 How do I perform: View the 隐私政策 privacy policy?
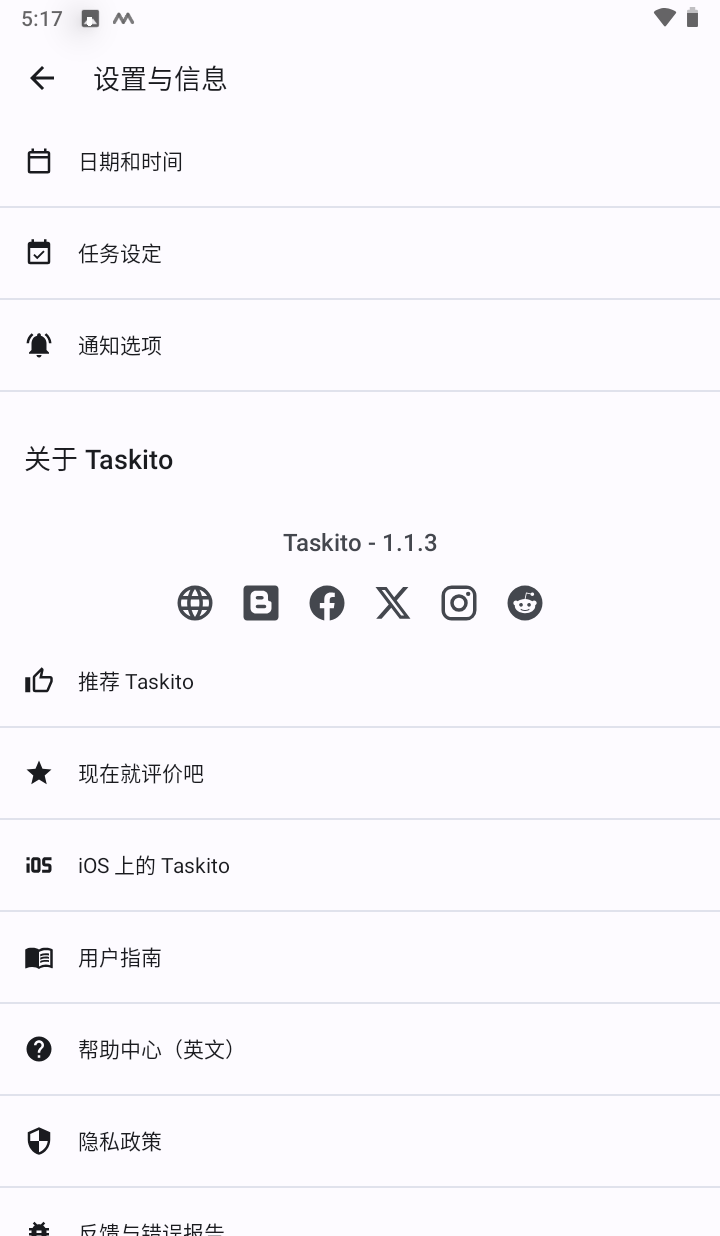360,1141
